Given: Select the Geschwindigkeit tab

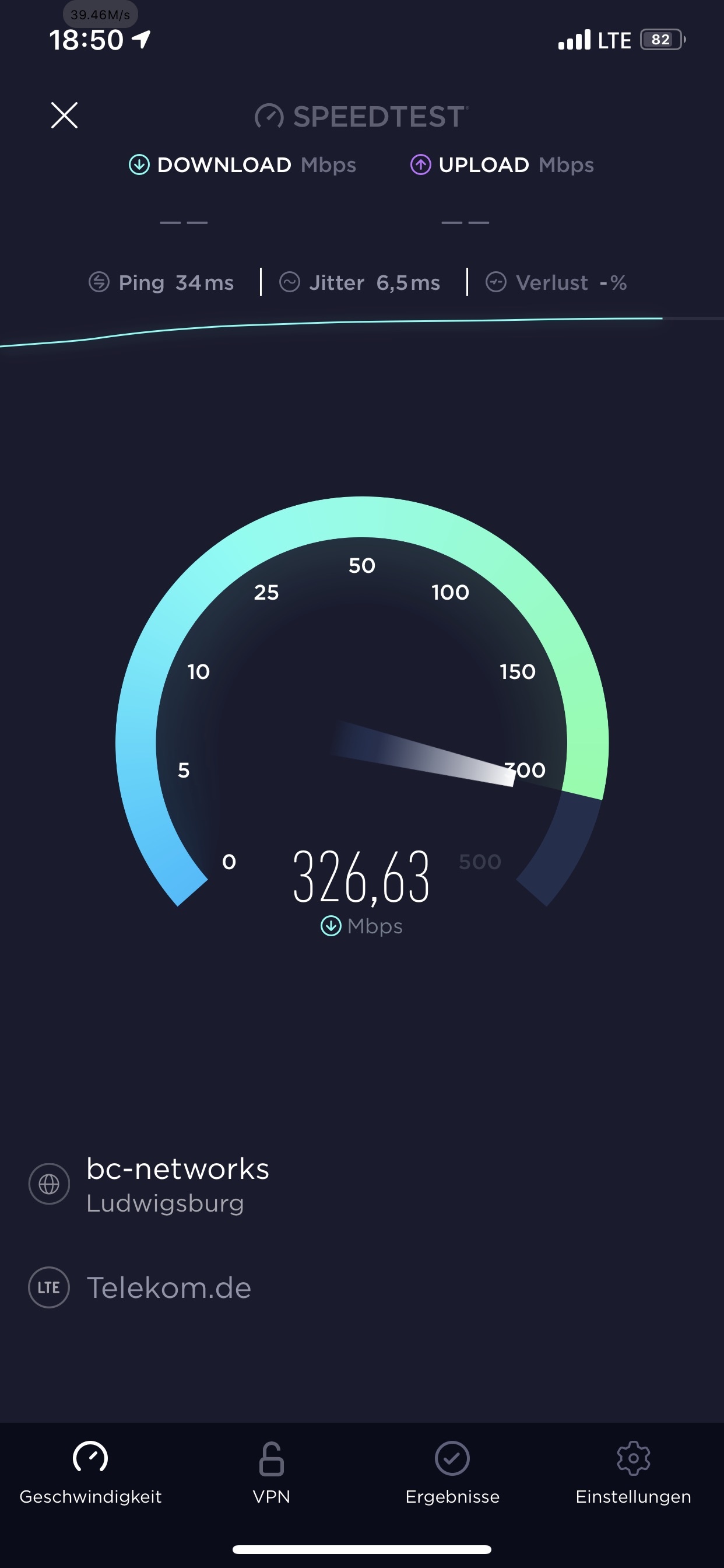Looking at the screenshot, I should 91,1472.
